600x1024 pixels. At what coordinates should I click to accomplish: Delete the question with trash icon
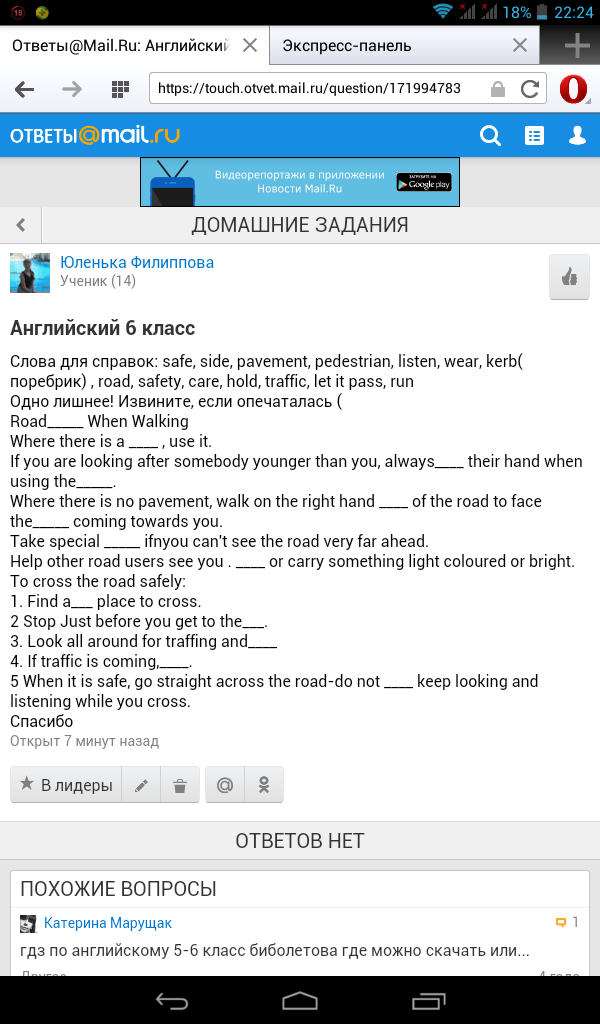180,784
